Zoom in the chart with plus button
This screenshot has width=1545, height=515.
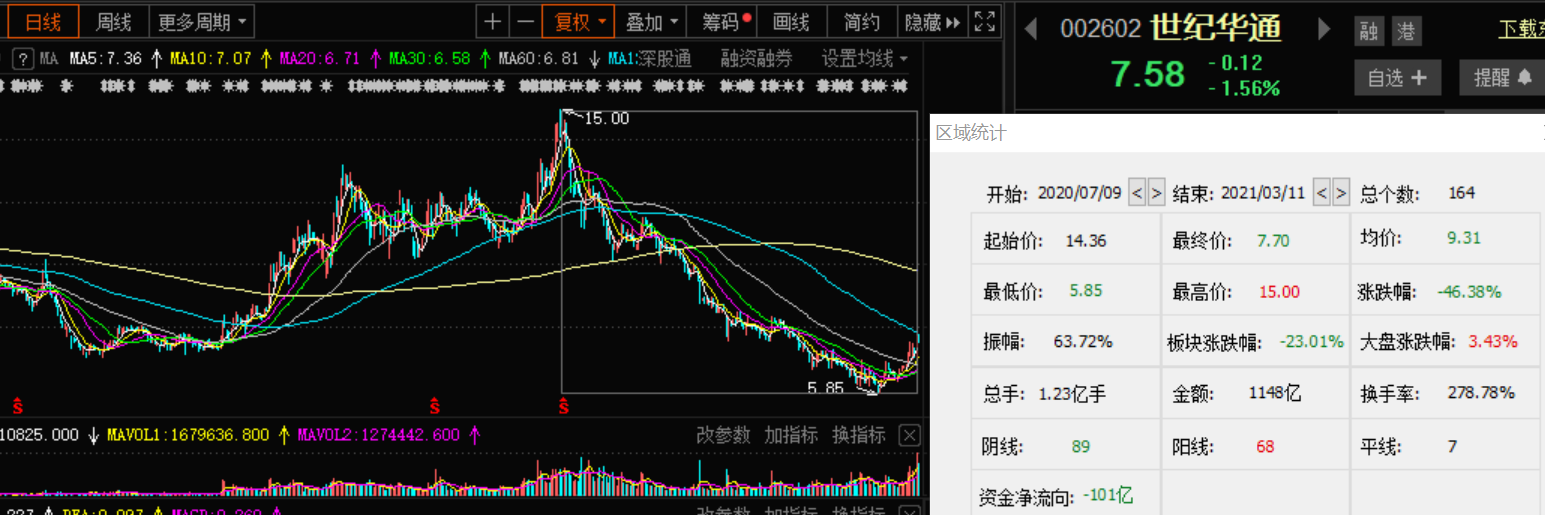pyautogui.click(x=492, y=21)
